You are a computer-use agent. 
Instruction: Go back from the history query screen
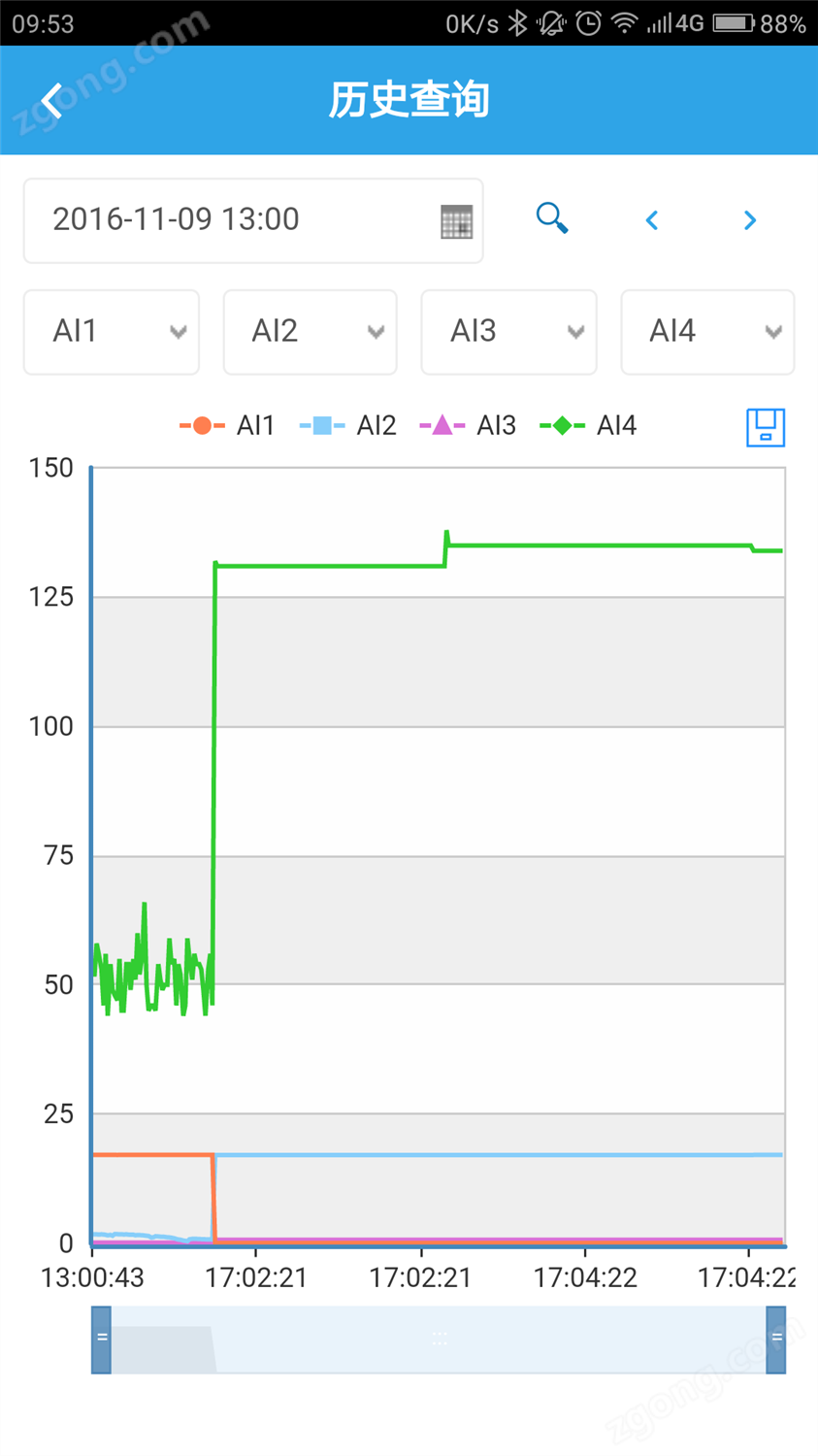point(52,100)
